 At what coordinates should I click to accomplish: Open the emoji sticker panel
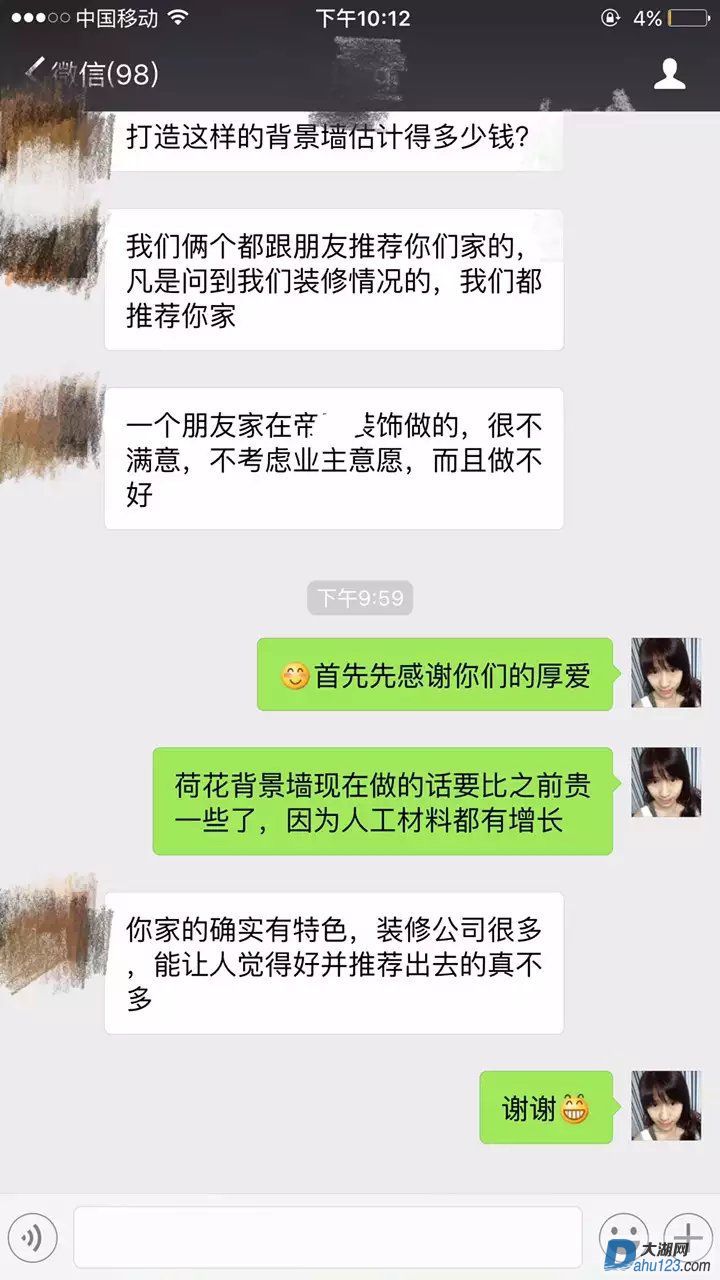tap(624, 1238)
